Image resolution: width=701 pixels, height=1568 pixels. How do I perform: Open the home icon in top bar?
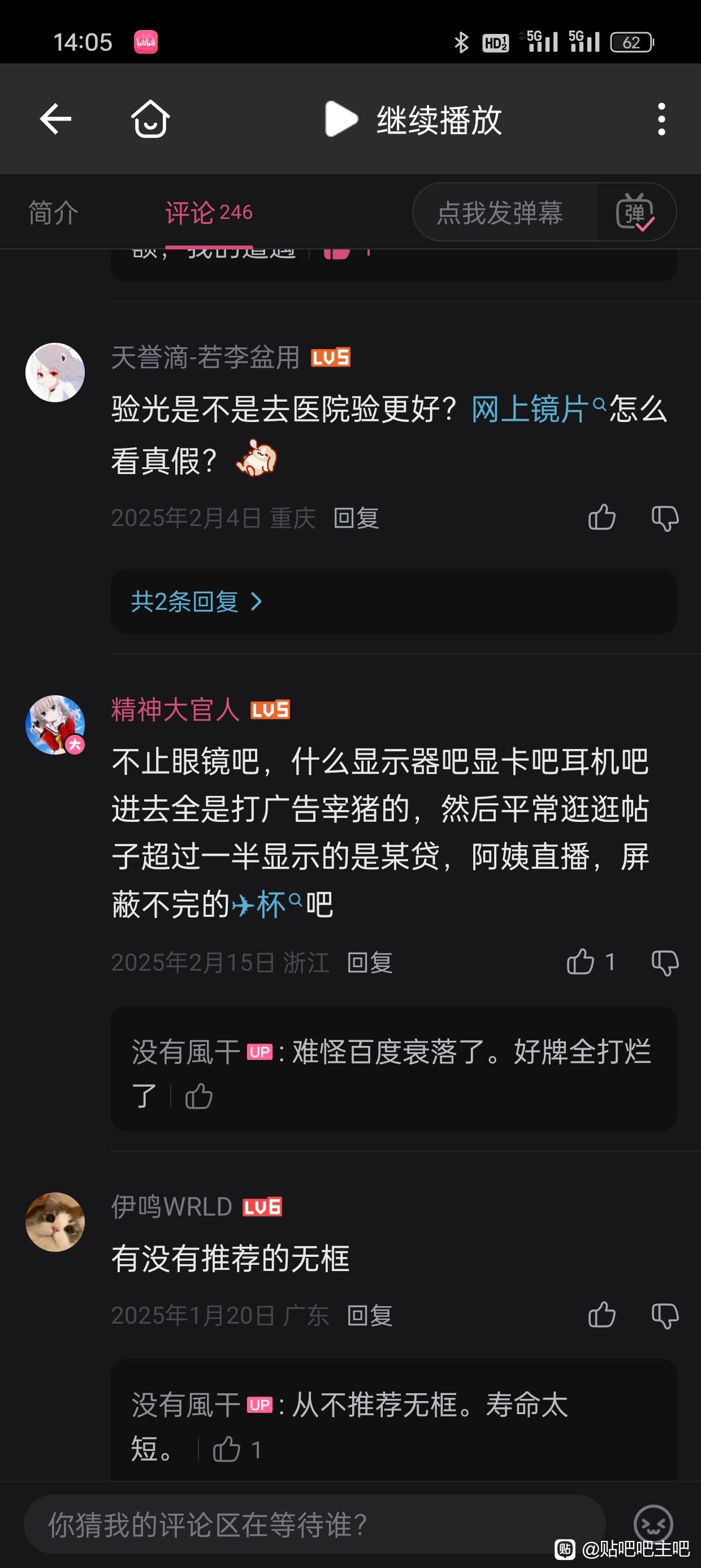(x=150, y=119)
